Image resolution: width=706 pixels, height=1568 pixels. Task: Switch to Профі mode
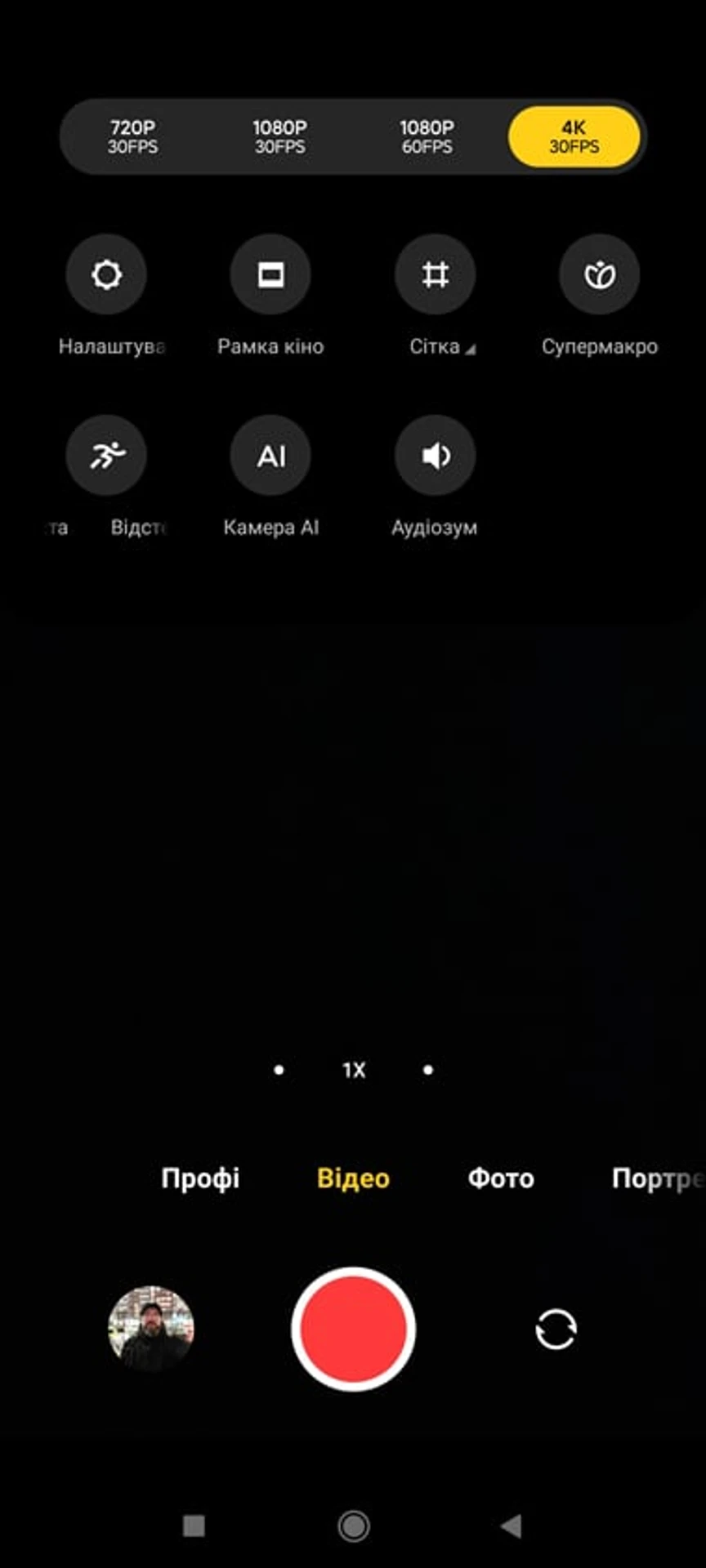point(200,1178)
